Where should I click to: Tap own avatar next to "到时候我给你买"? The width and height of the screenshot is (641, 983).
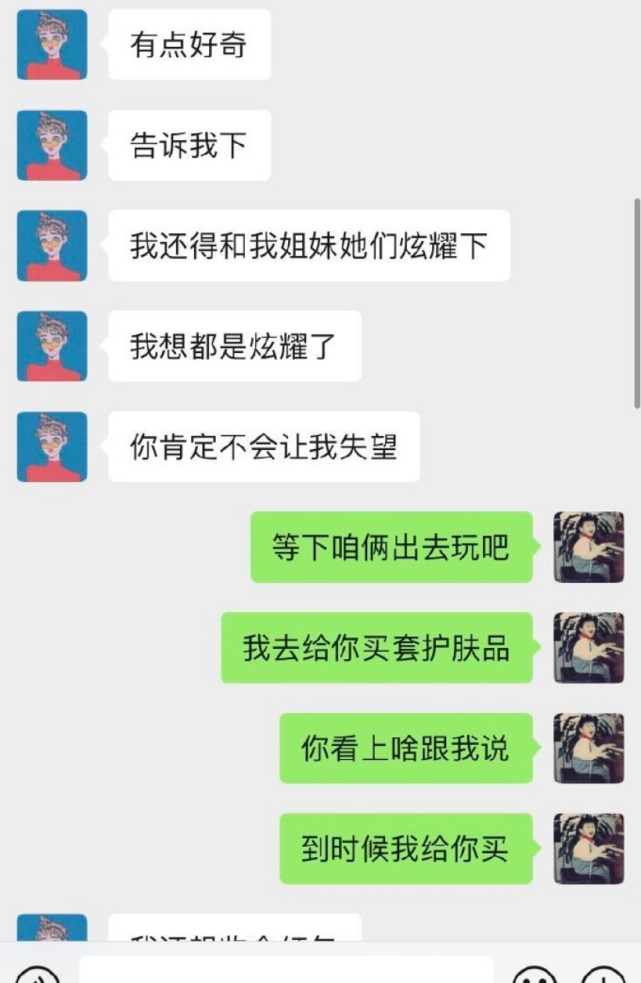588,848
